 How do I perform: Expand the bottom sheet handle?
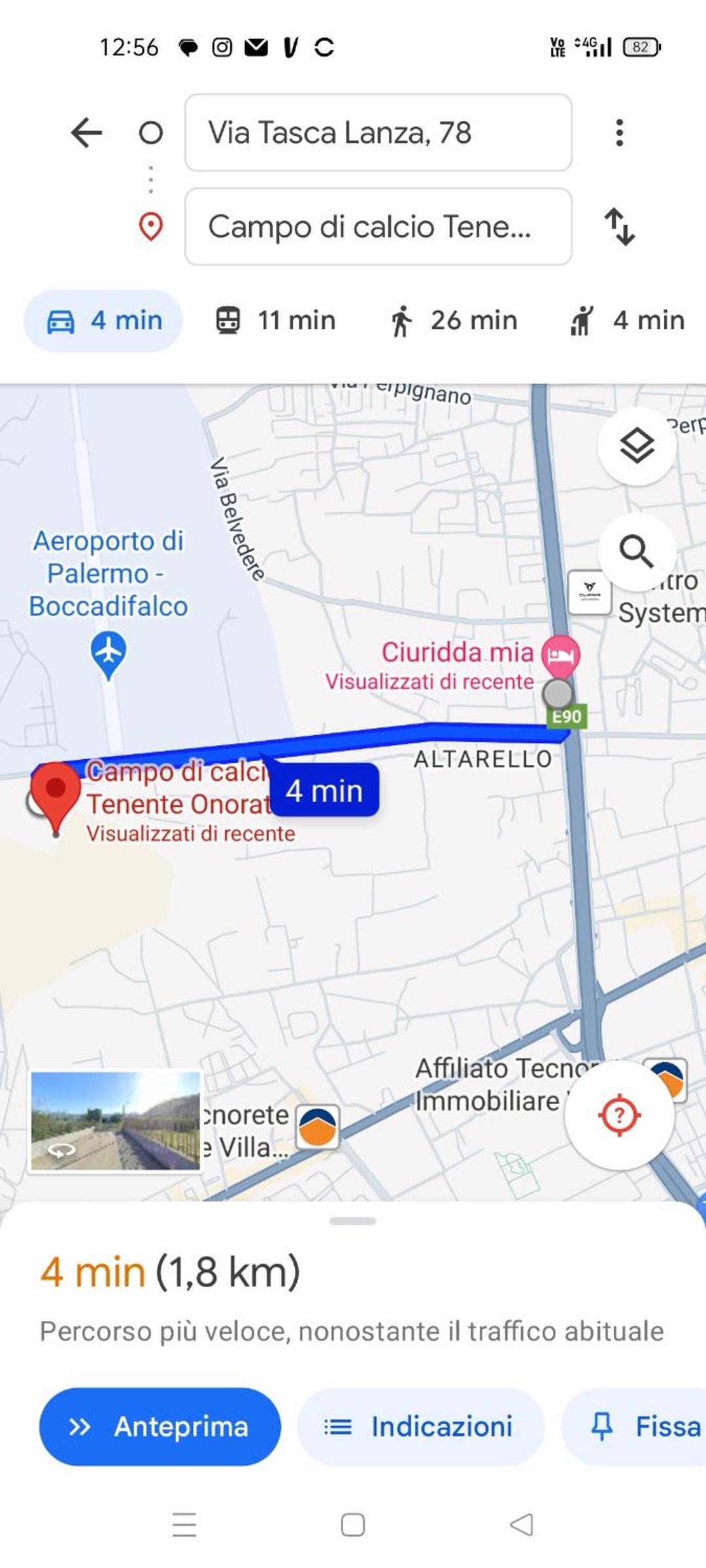pyautogui.click(x=353, y=1220)
